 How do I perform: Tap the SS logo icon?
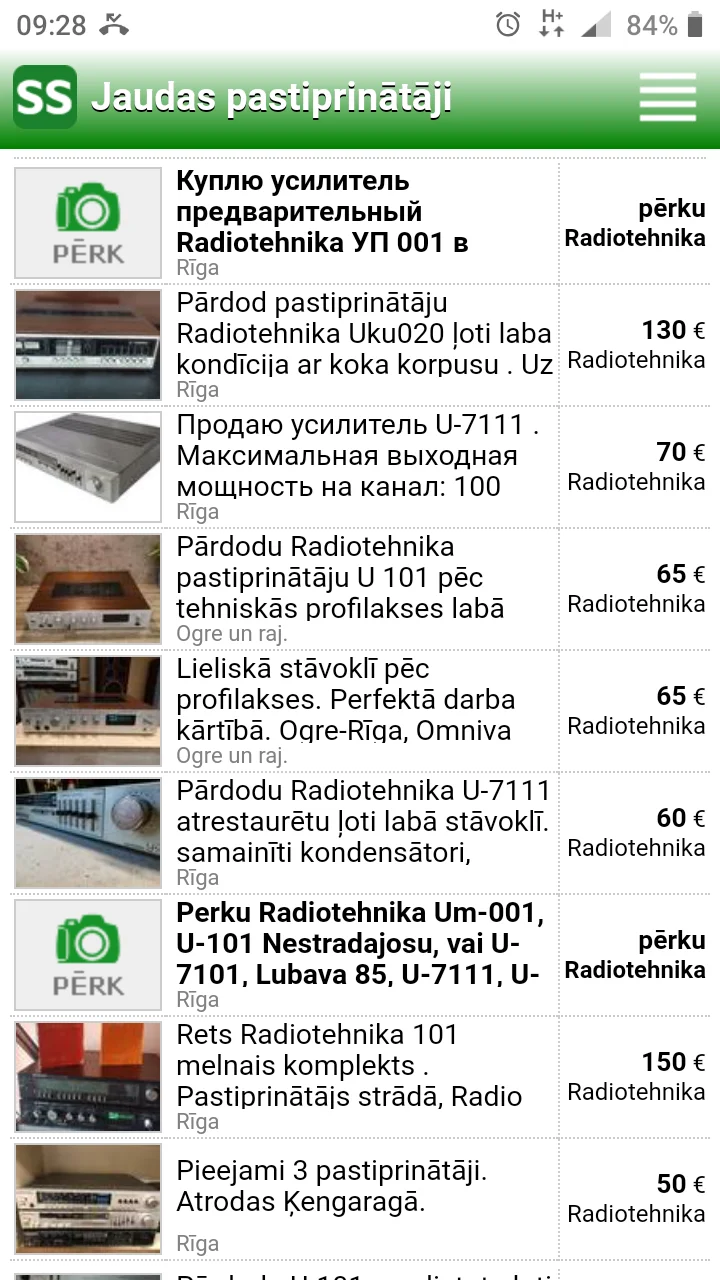pyautogui.click(x=43, y=97)
